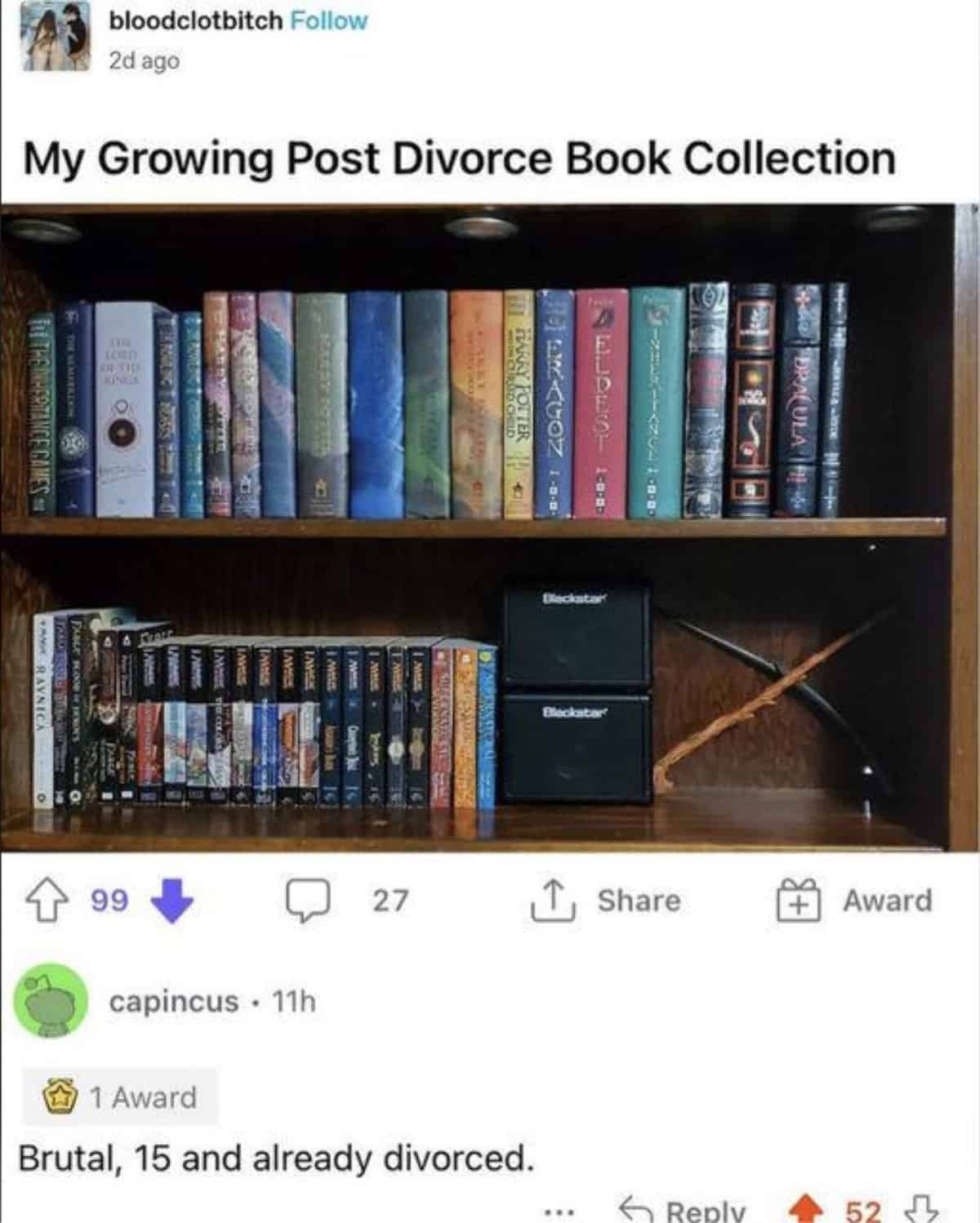Give an Award to the post

click(x=854, y=901)
